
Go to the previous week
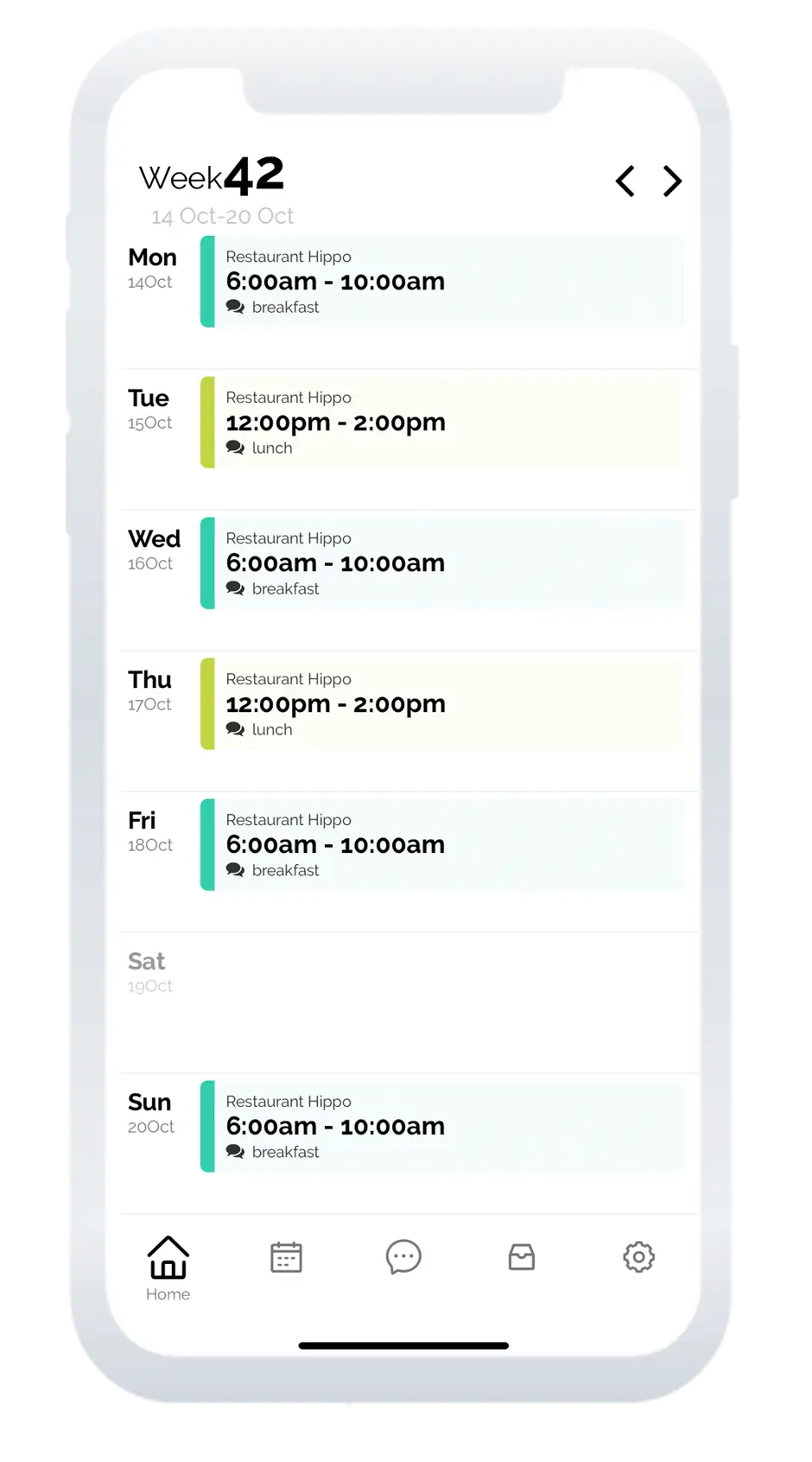(x=625, y=181)
